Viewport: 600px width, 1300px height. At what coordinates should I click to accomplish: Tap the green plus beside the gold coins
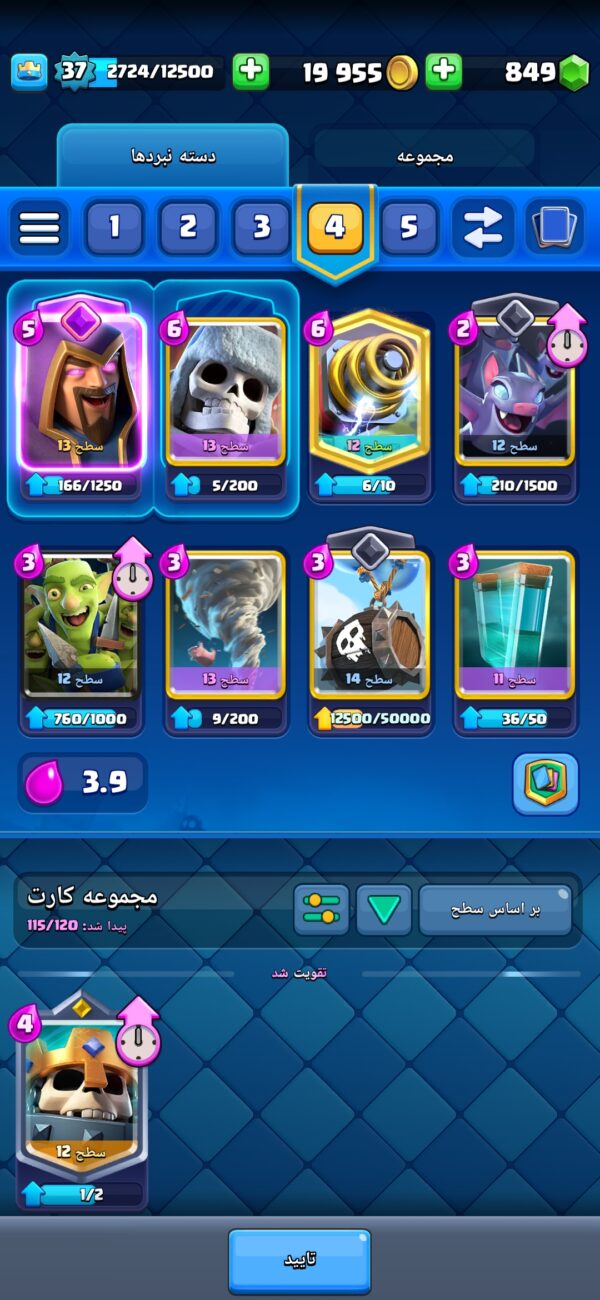click(251, 72)
